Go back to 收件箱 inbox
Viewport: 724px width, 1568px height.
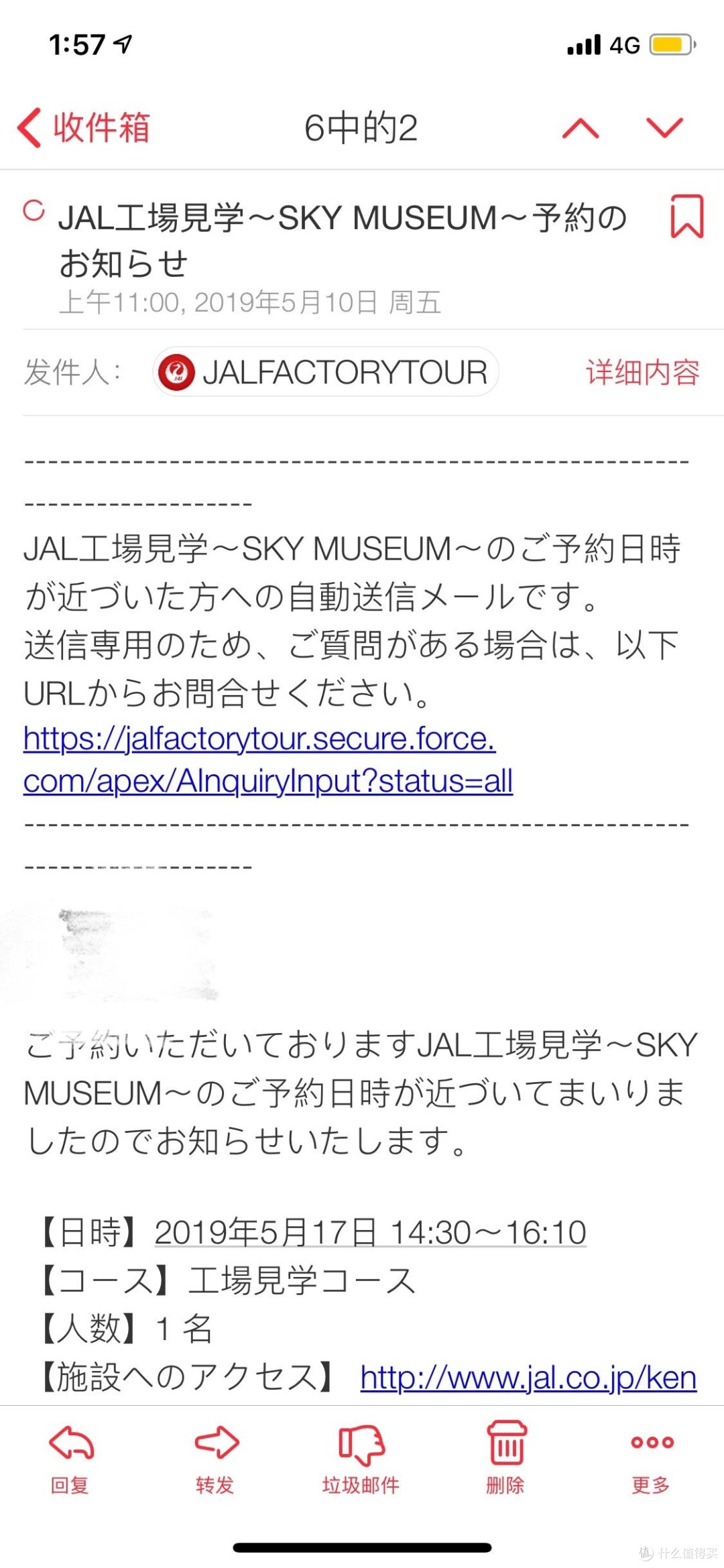[83, 127]
